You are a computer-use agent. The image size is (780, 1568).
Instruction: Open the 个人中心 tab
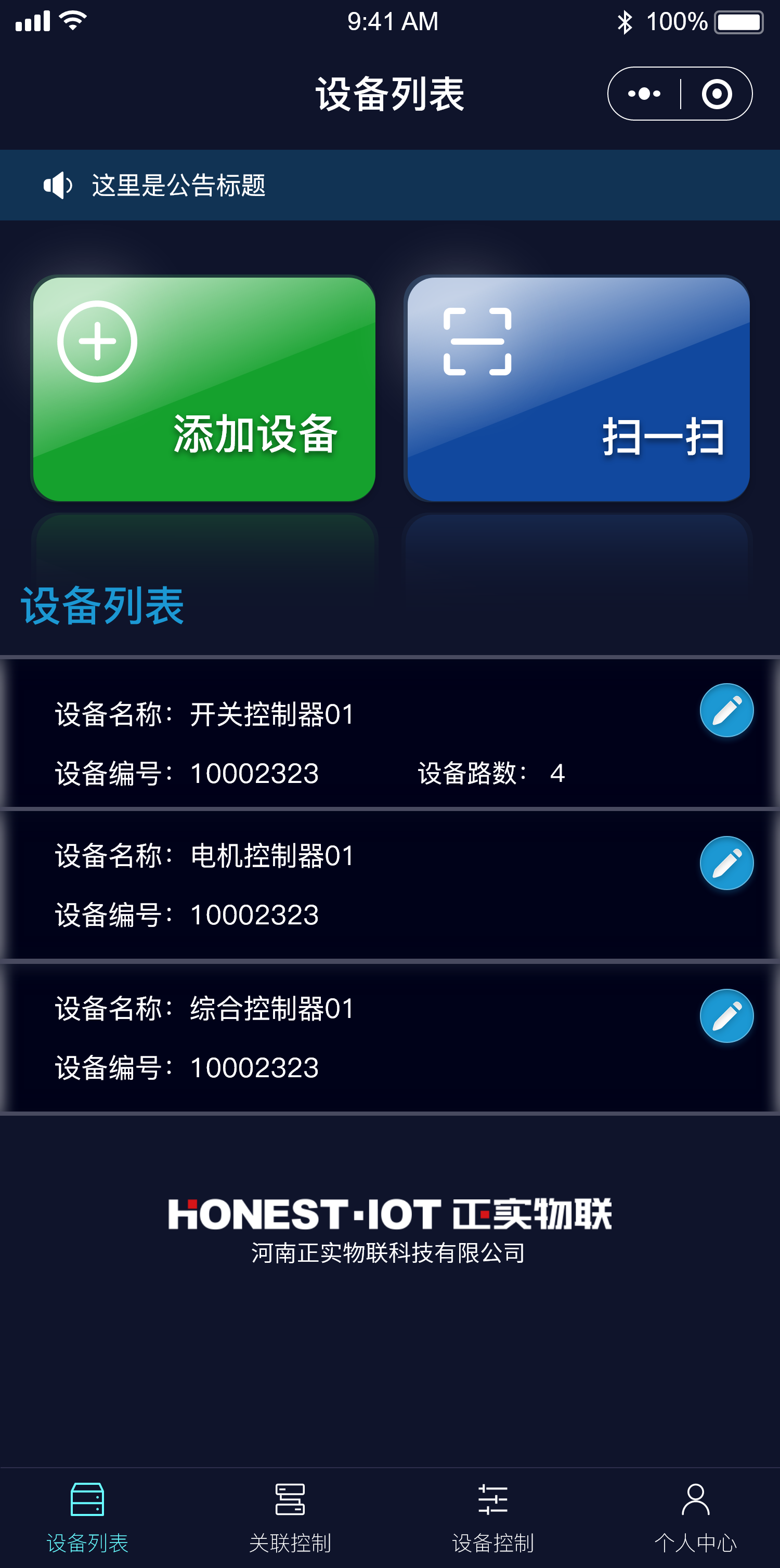pyautogui.click(x=695, y=1517)
